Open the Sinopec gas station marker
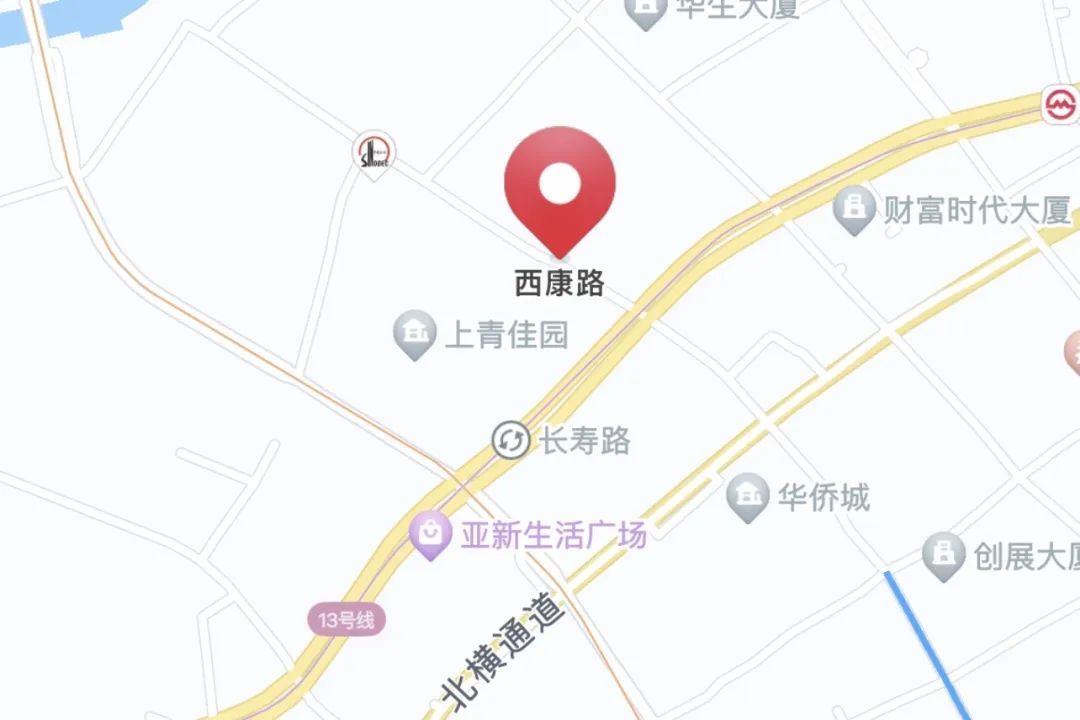Viewport: 1080px width, 720px height. pyautogui.click(x=375, y=153)
